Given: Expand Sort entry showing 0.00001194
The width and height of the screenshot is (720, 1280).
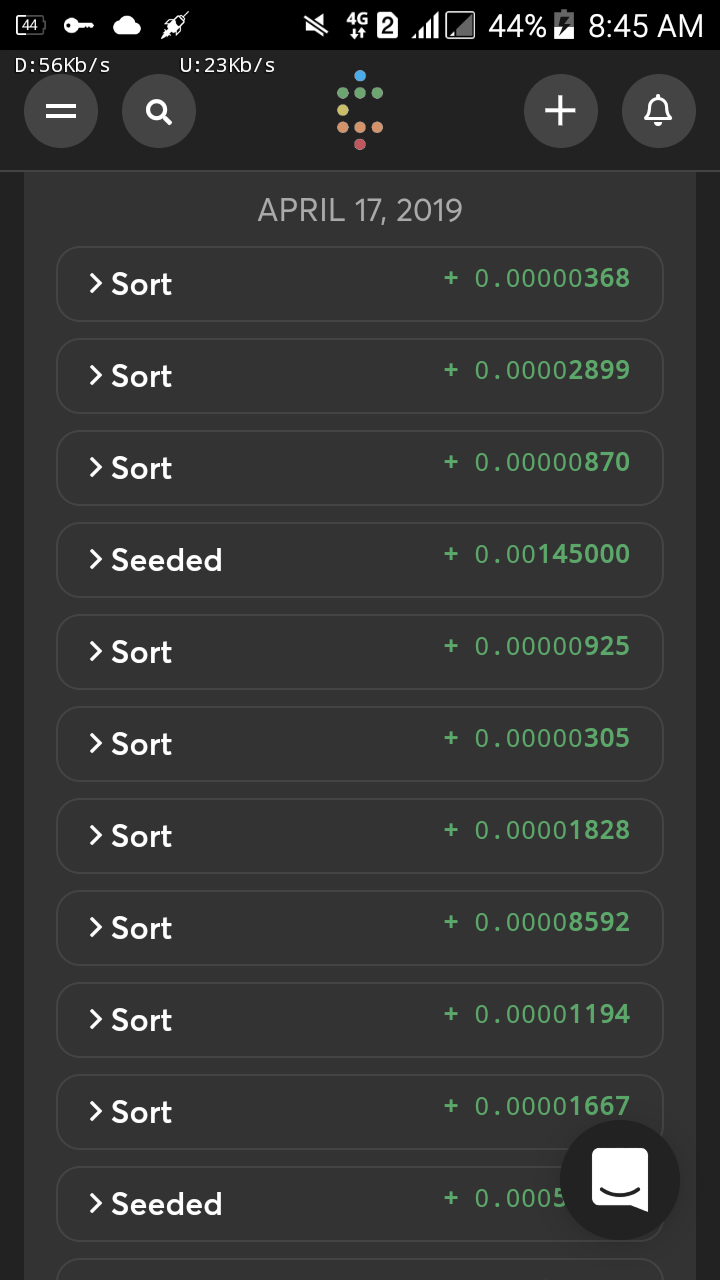Looking at the screenshot, I should click(359, 1020).
